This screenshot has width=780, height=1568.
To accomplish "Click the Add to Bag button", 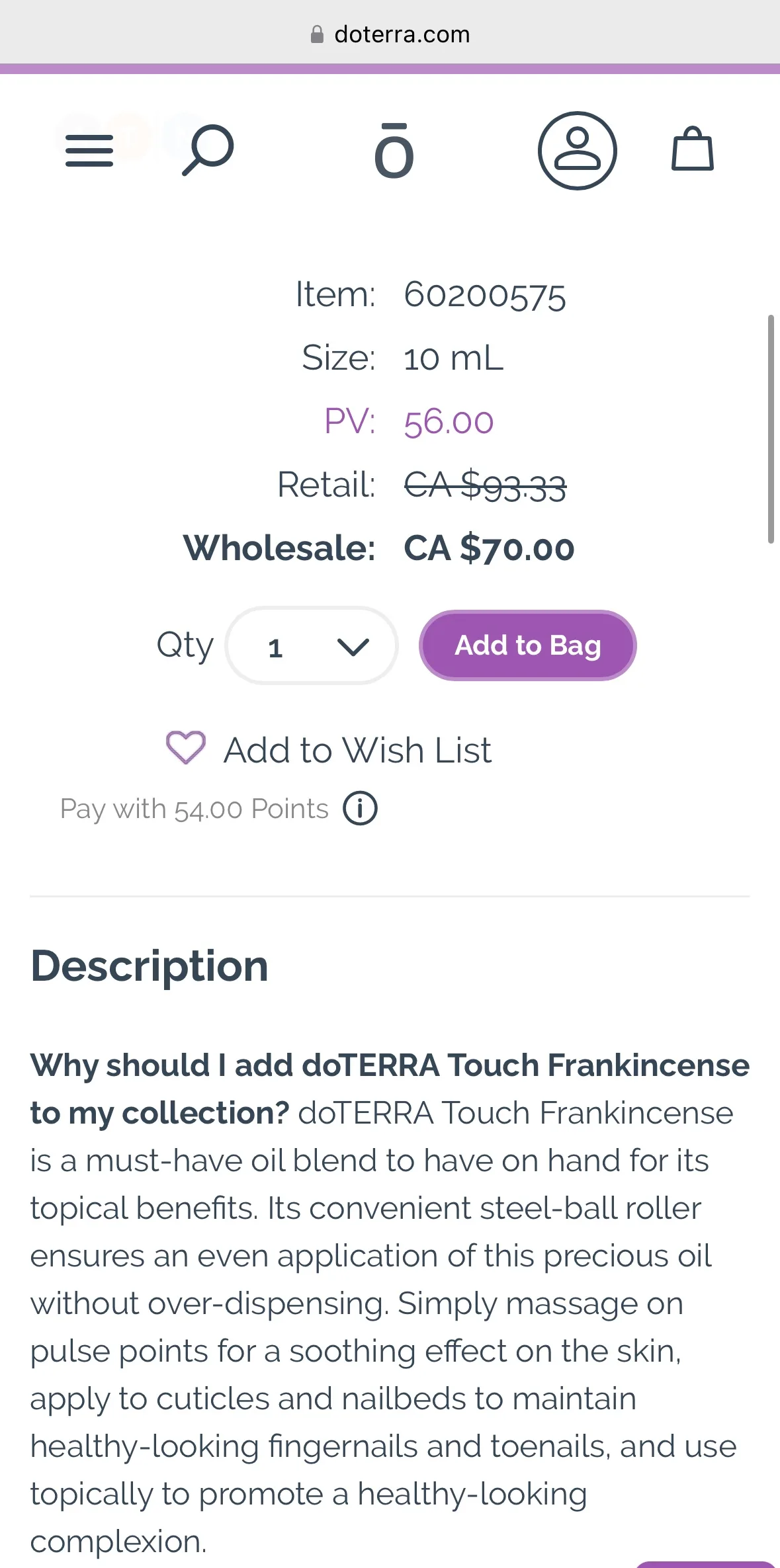I will [x=527, y=645].
